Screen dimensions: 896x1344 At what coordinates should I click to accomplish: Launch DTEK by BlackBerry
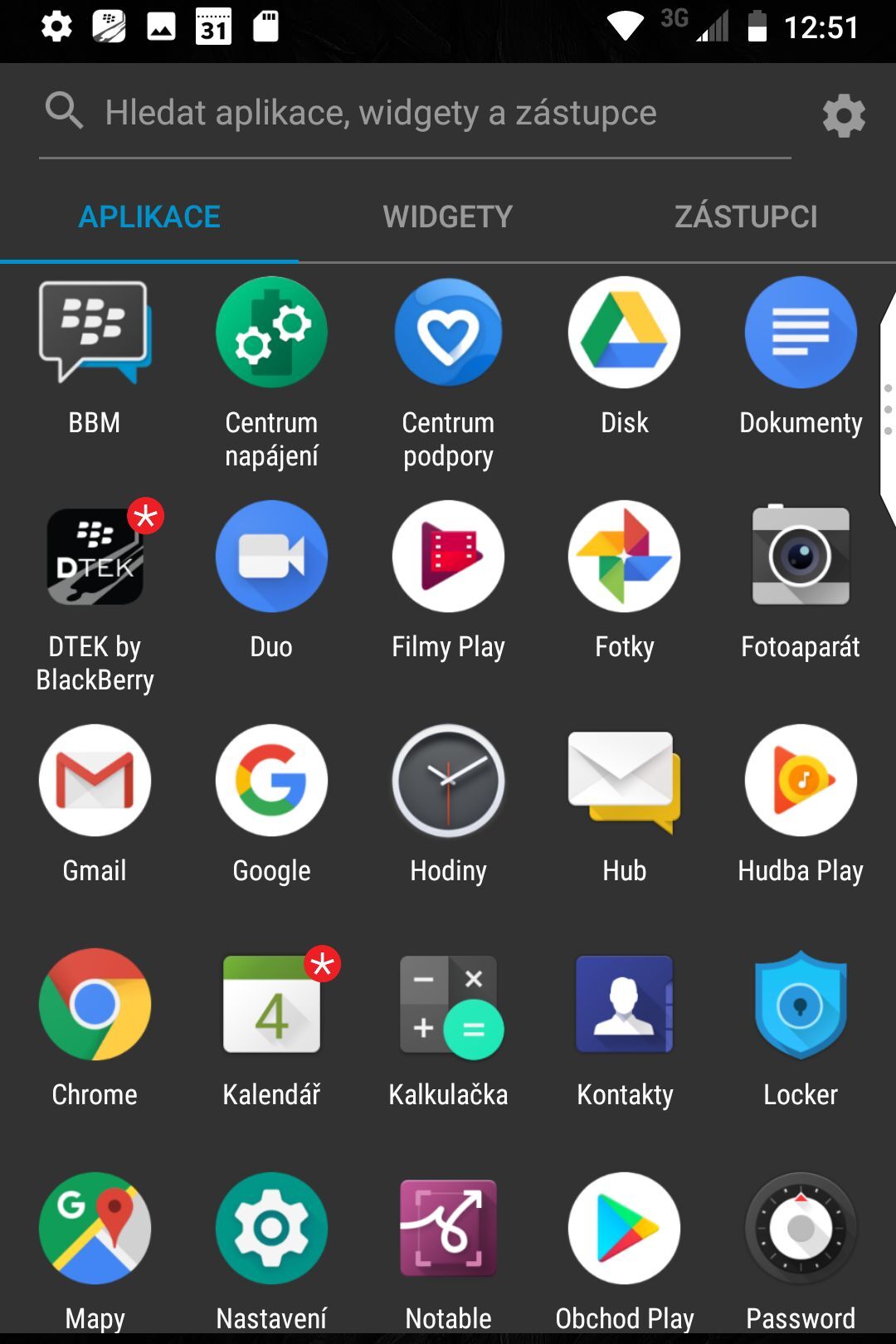tap(95, 556)
